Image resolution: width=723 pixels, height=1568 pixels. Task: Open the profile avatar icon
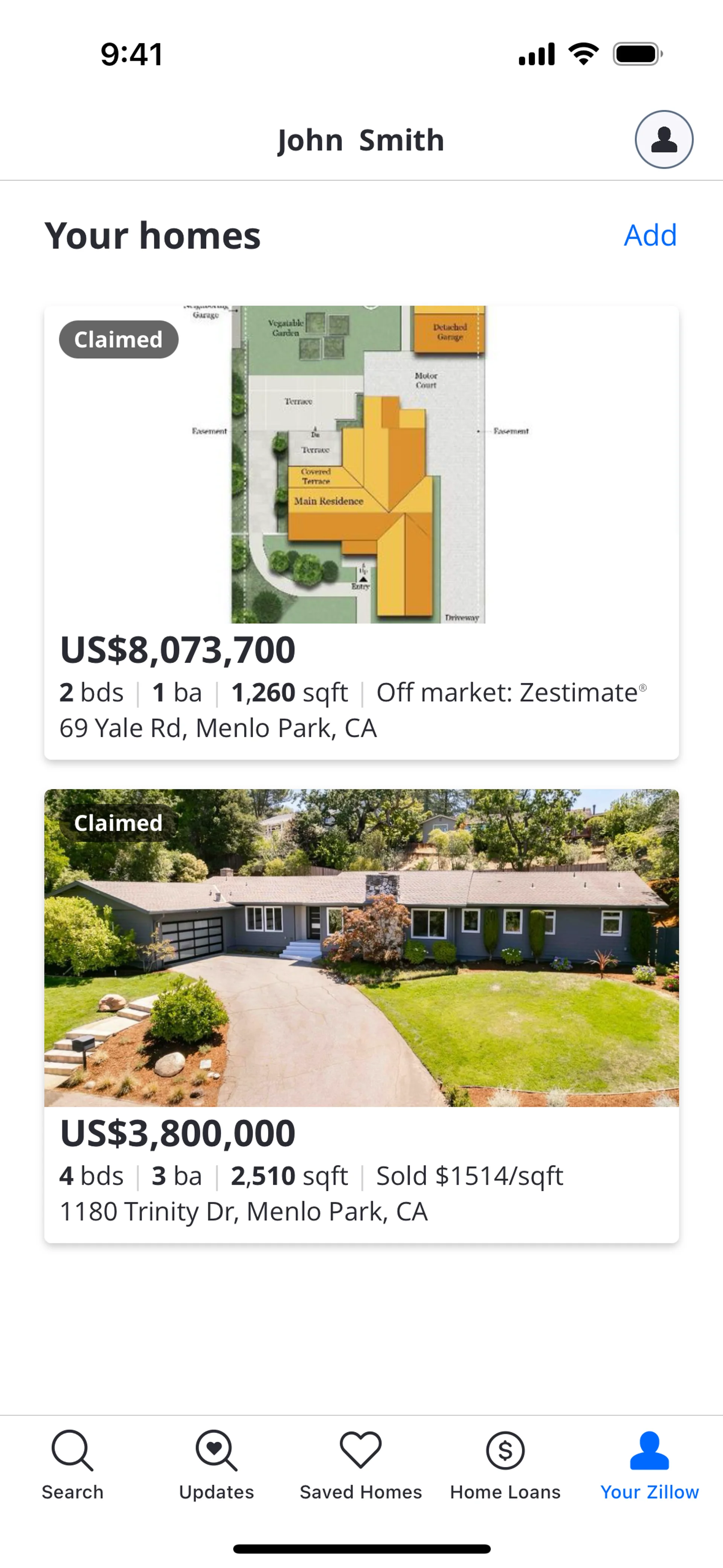click(x=664, y=139)
